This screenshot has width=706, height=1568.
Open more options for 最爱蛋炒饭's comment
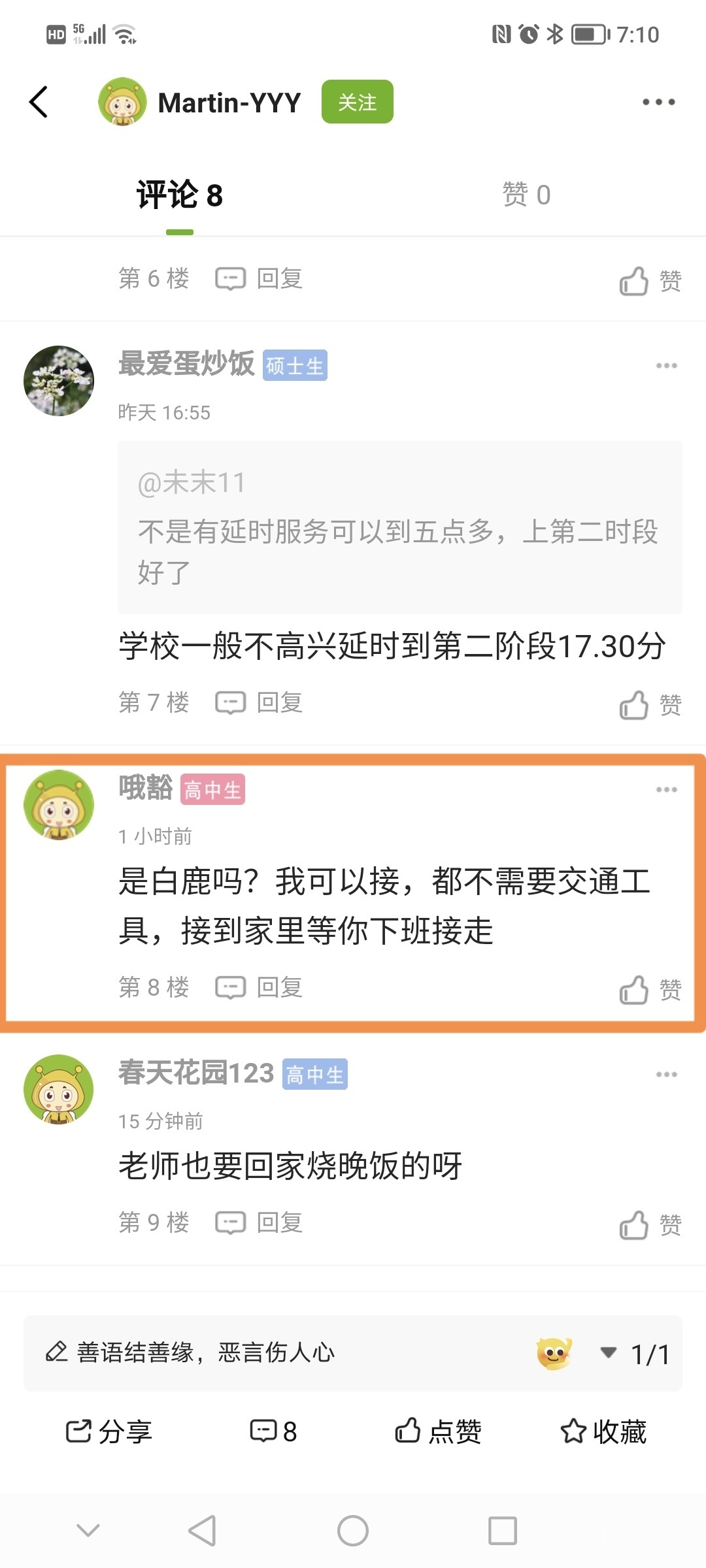click(666, 366)
